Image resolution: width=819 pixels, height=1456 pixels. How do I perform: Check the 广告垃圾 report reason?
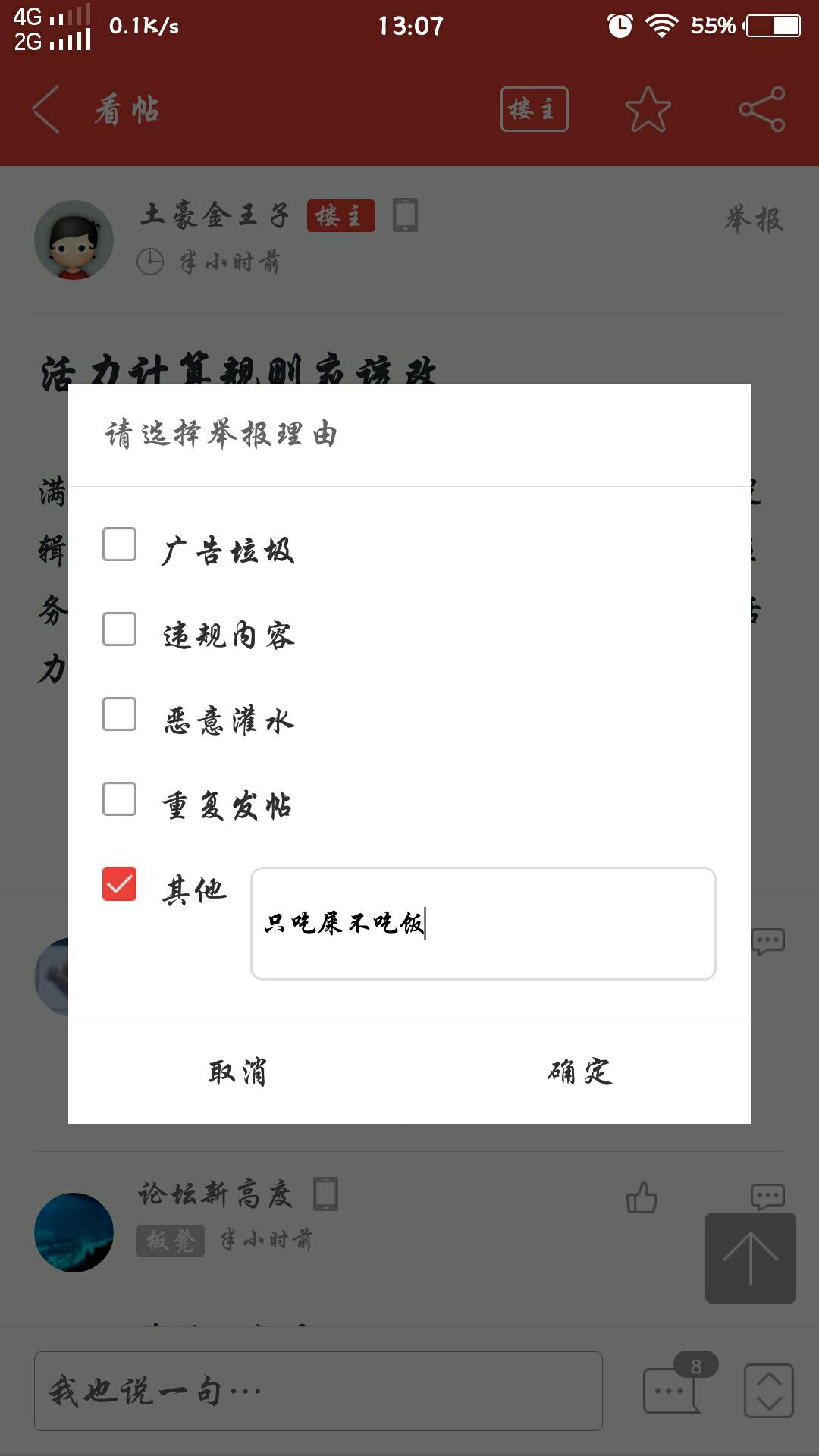(120, 544)
